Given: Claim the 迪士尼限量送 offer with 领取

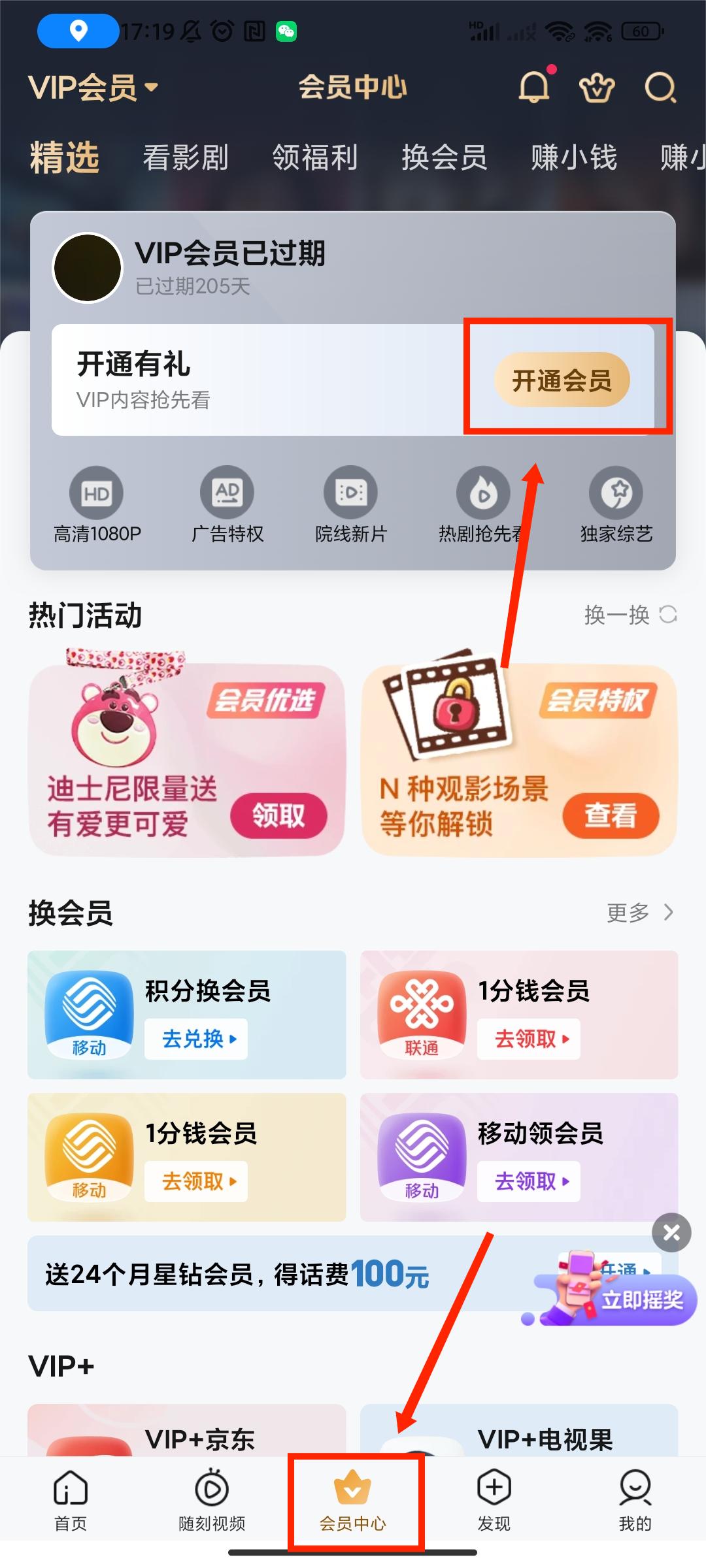Looking at the screenshot, I should point(278,815).
